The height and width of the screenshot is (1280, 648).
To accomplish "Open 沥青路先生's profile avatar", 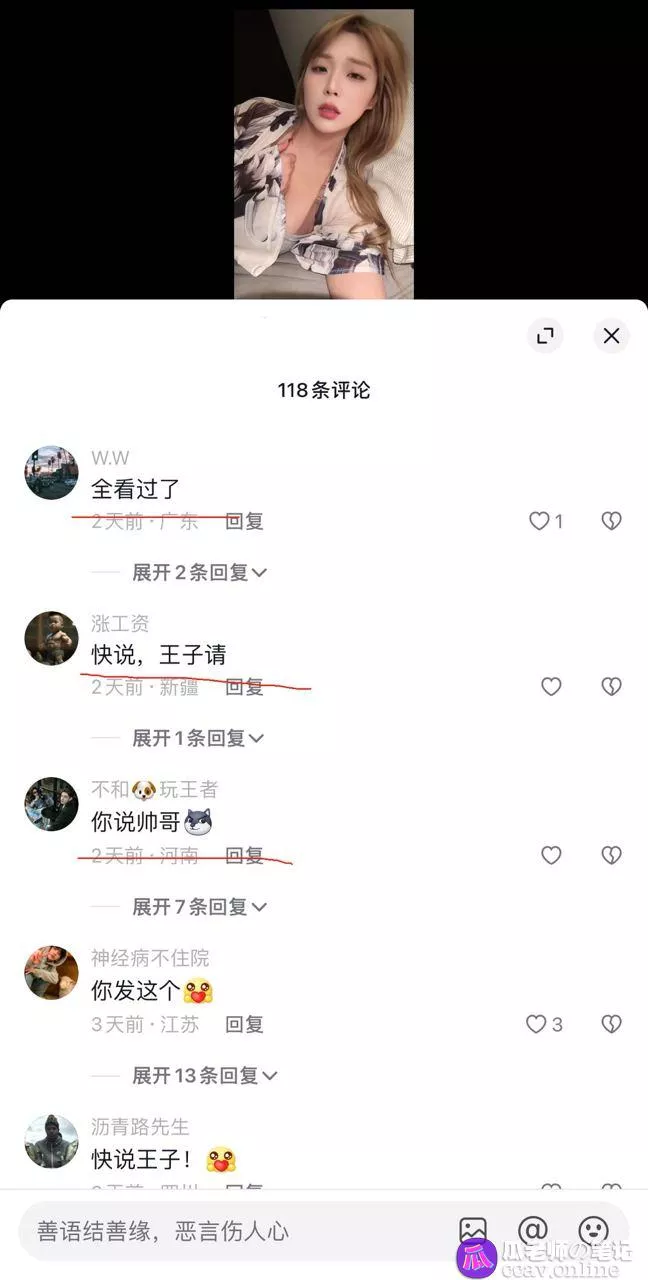I will [51, 1141].
